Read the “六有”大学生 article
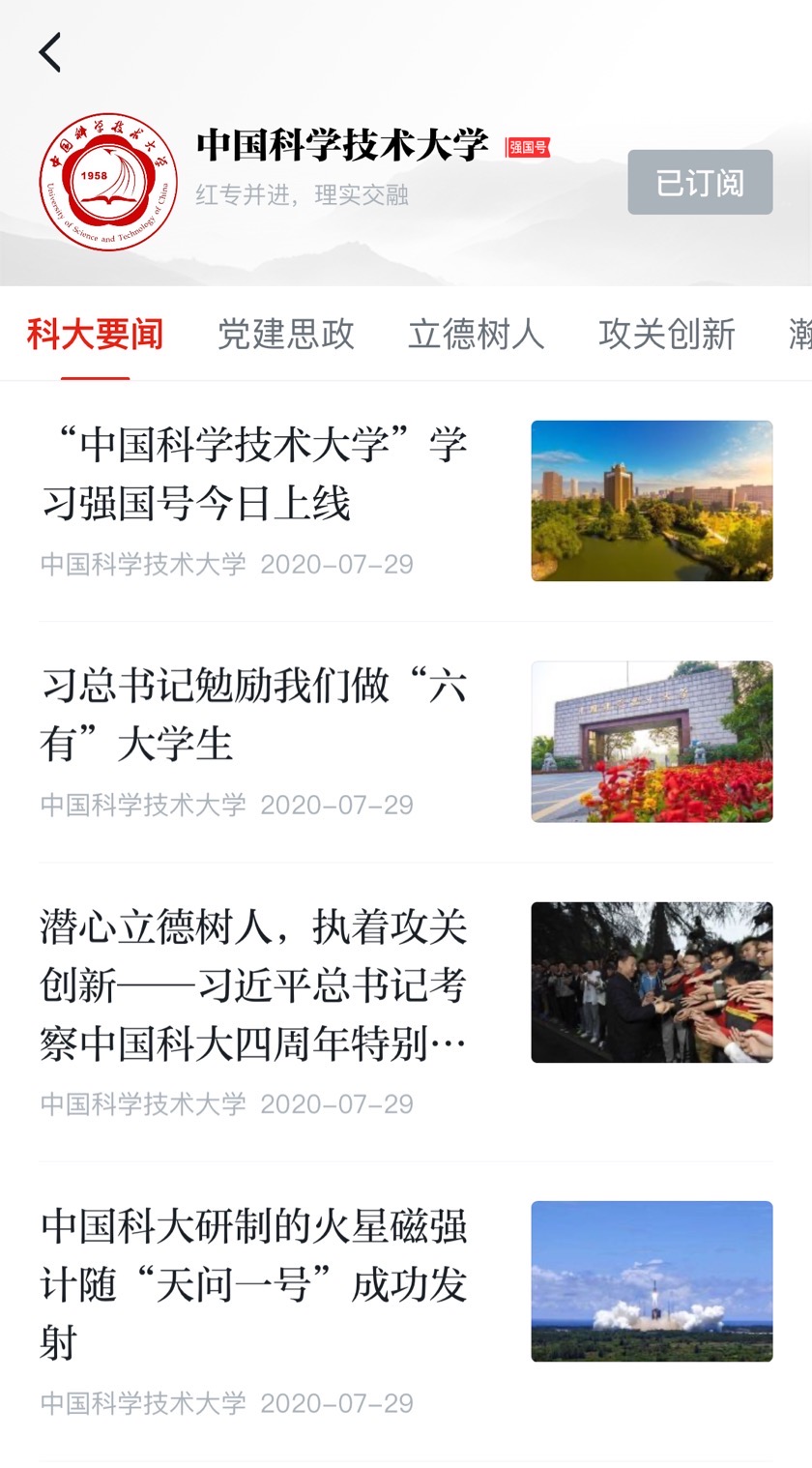812x1468 pixels. coord(254,715)
